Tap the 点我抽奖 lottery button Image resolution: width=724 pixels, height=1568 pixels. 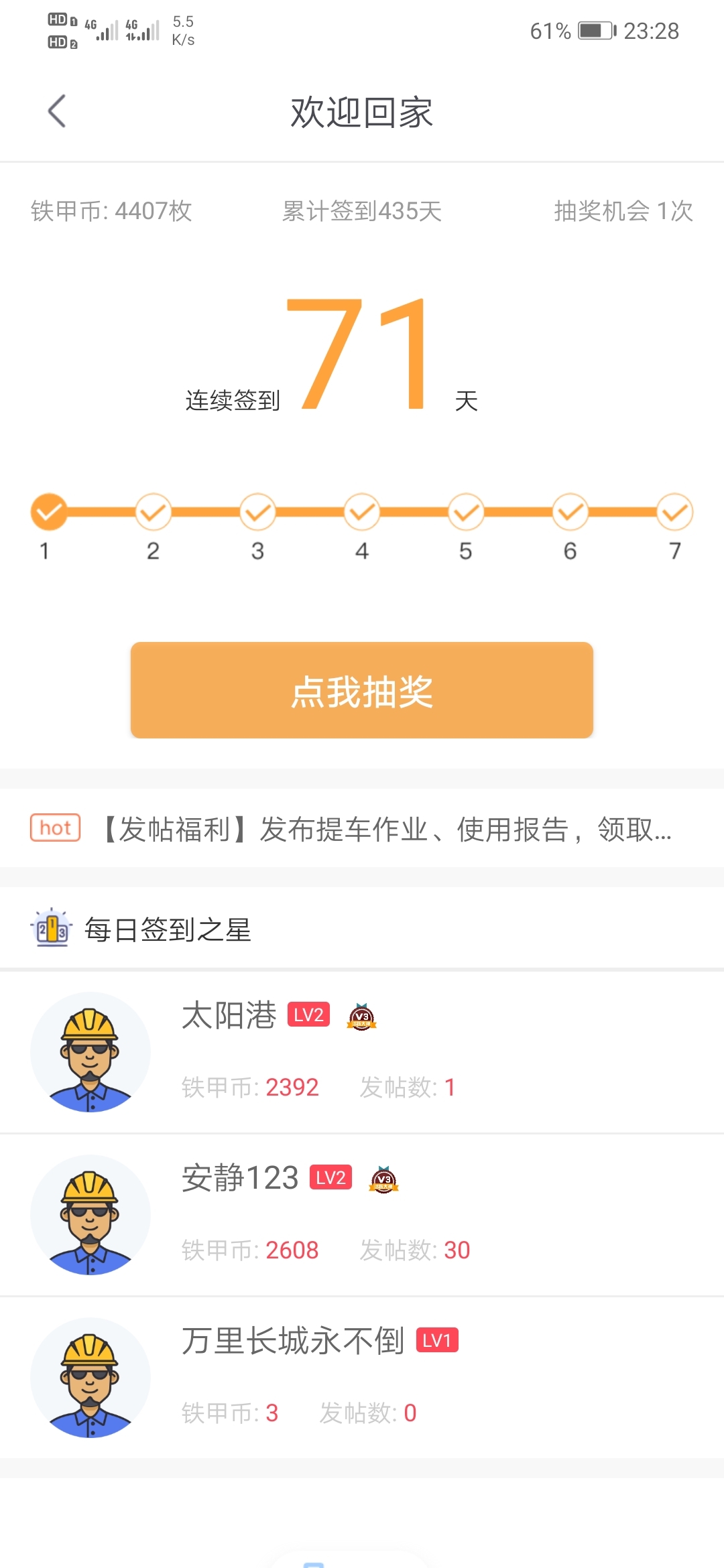click(x=362, y=690)
